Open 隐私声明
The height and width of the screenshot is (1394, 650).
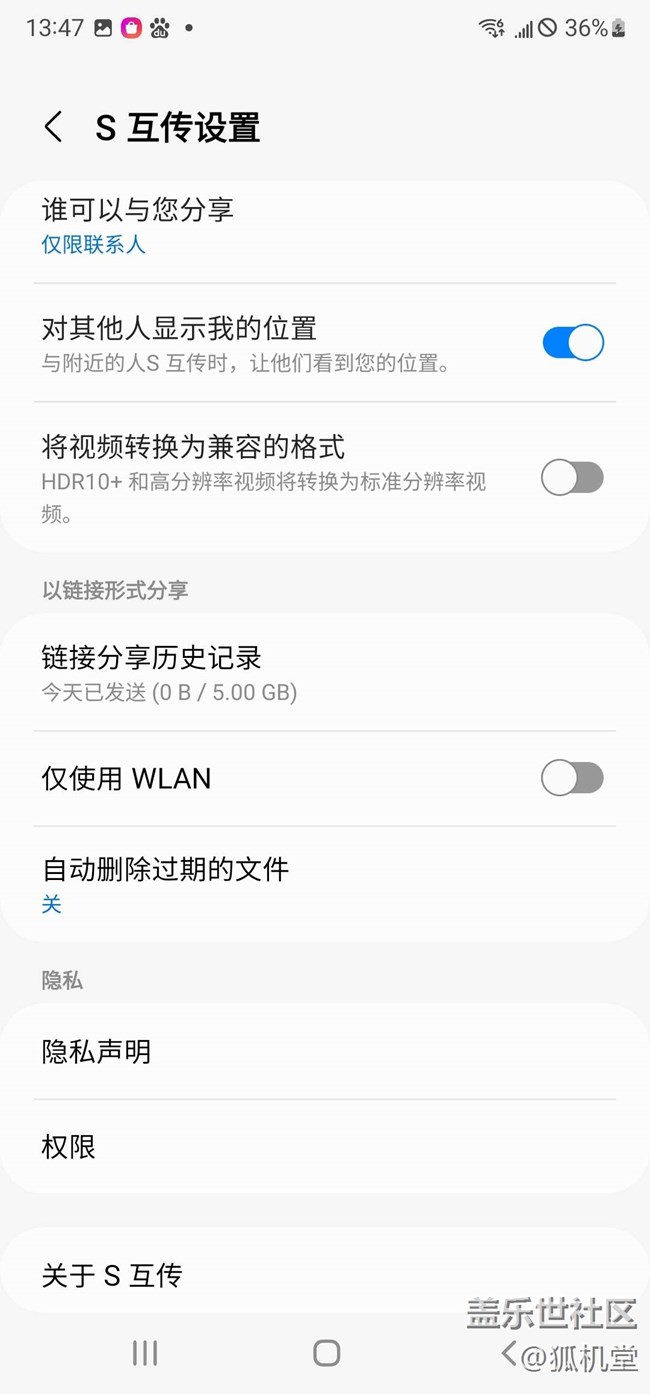click(325, 1051)
